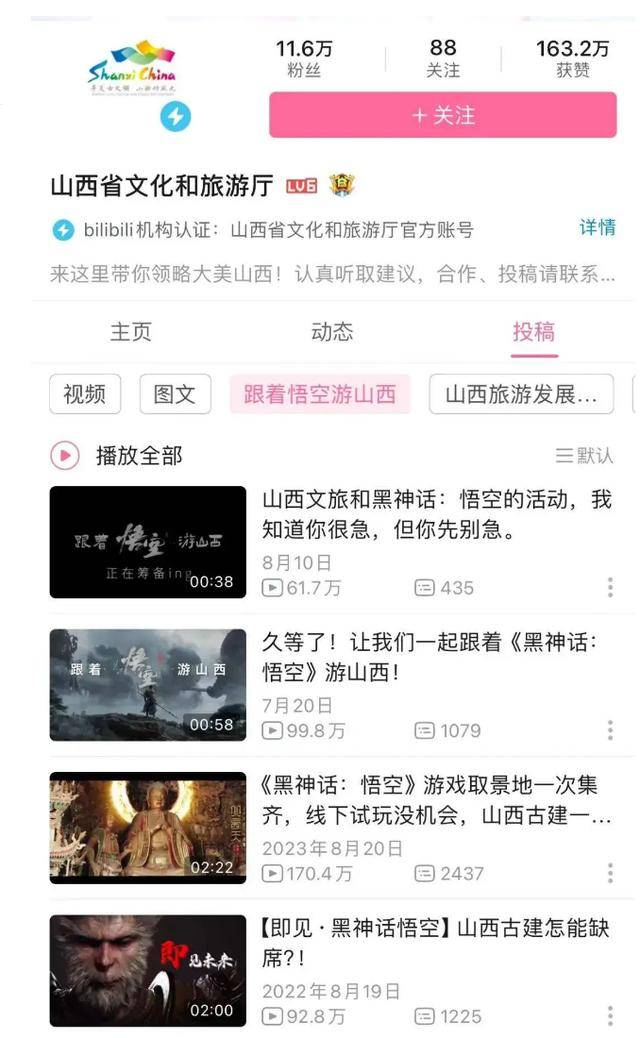This screenshot has width=640, height=1038.
Task: Filter uploads by 图文 chip
Action: click(175, 394)
